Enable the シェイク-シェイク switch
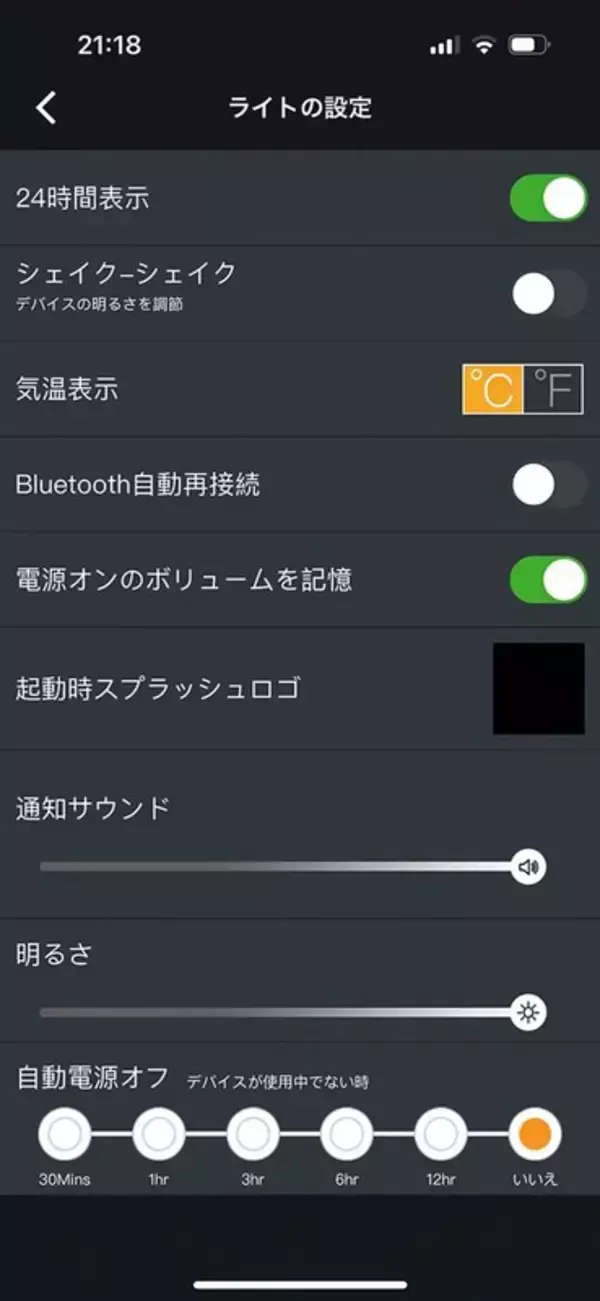The height and width of the screenshot is (1301, 600). coord(548,293)
